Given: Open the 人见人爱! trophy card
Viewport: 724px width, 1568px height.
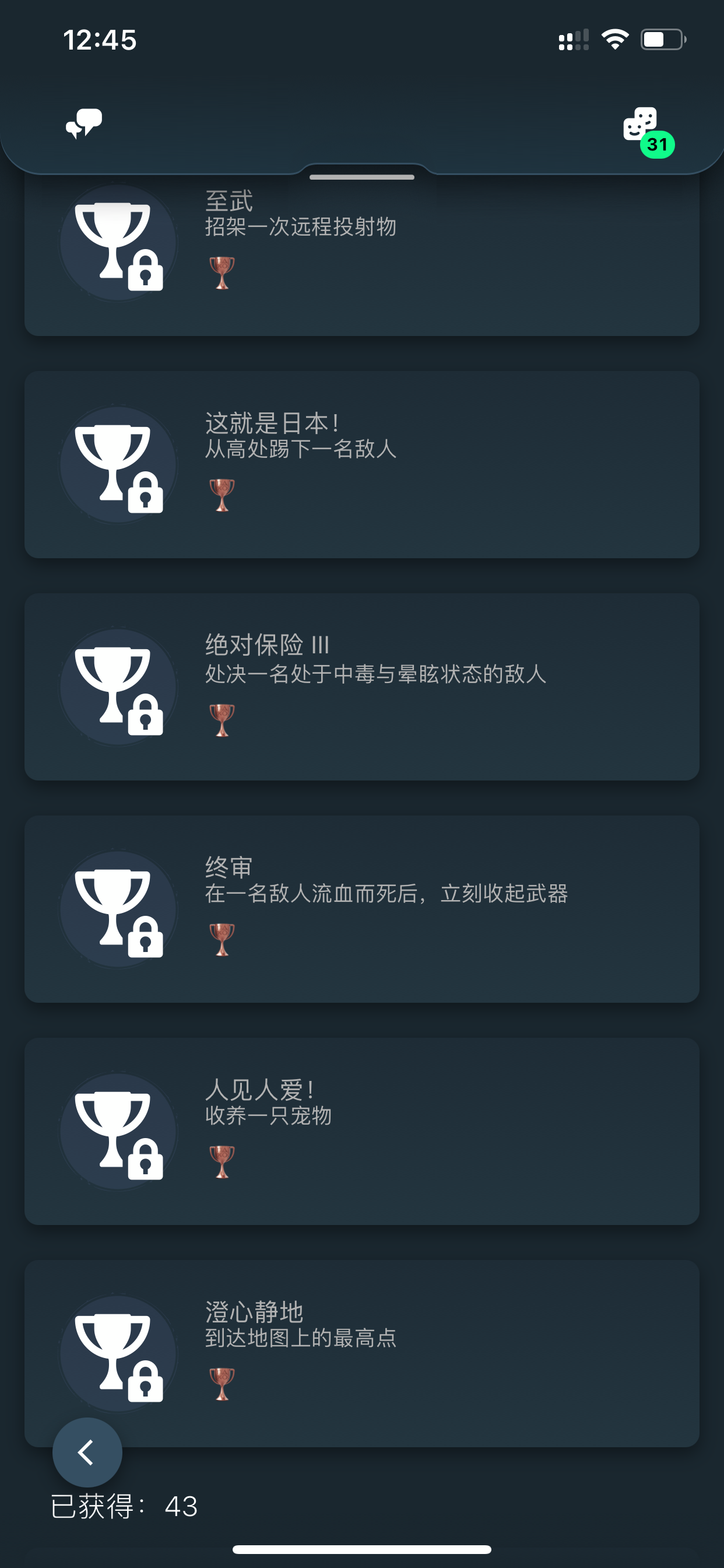Looking at the screenshot, I should tap(361, 1131).
